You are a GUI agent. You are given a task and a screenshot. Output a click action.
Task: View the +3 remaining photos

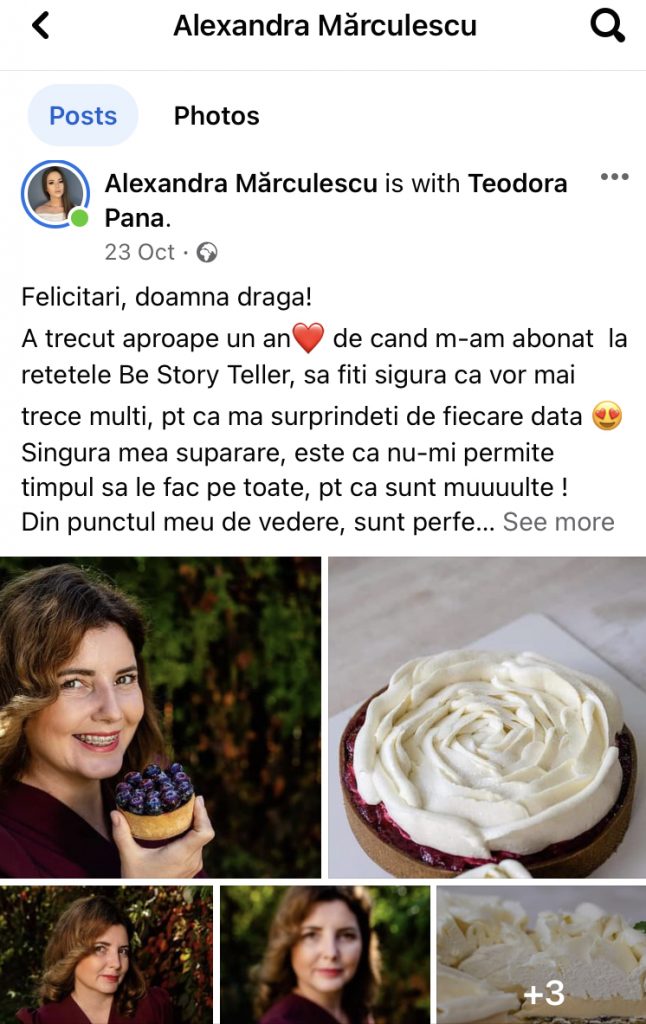(x=542, y=955)
